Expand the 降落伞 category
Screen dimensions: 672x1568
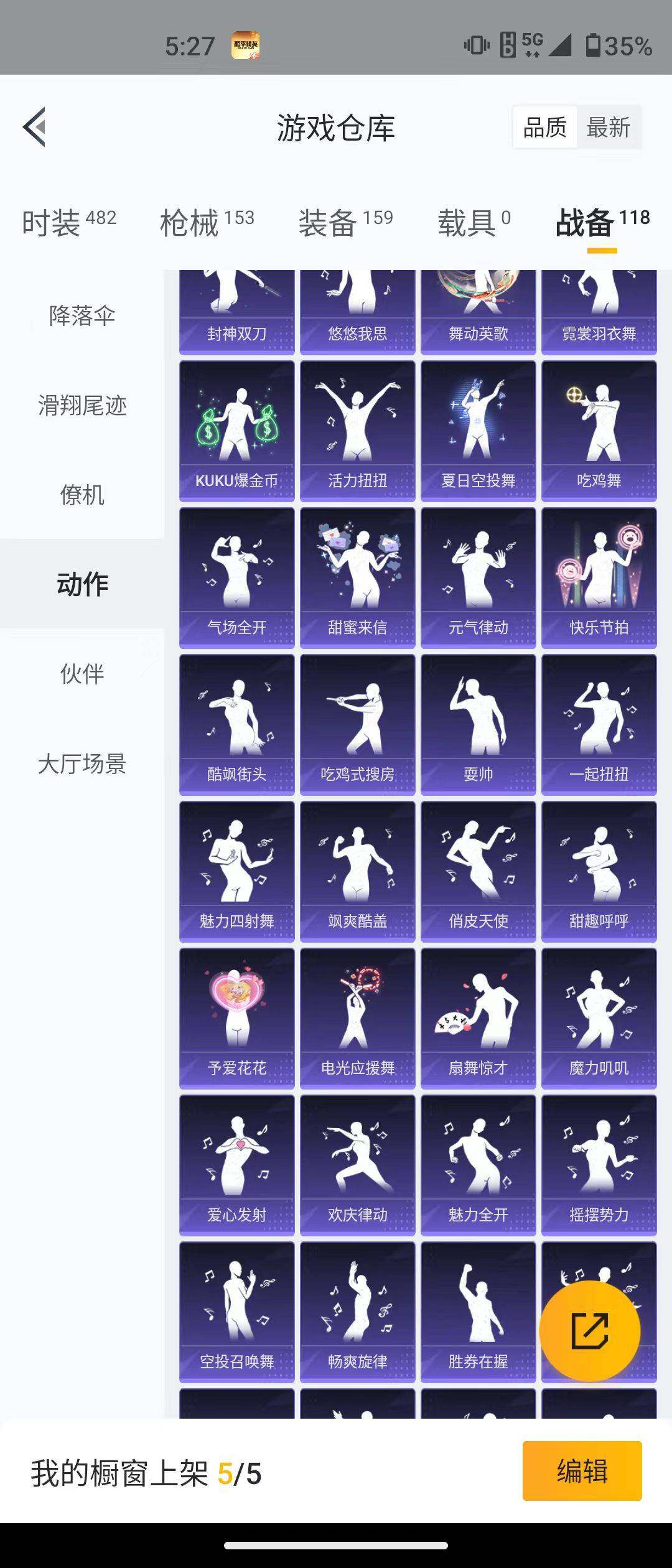tap(82, 316)
